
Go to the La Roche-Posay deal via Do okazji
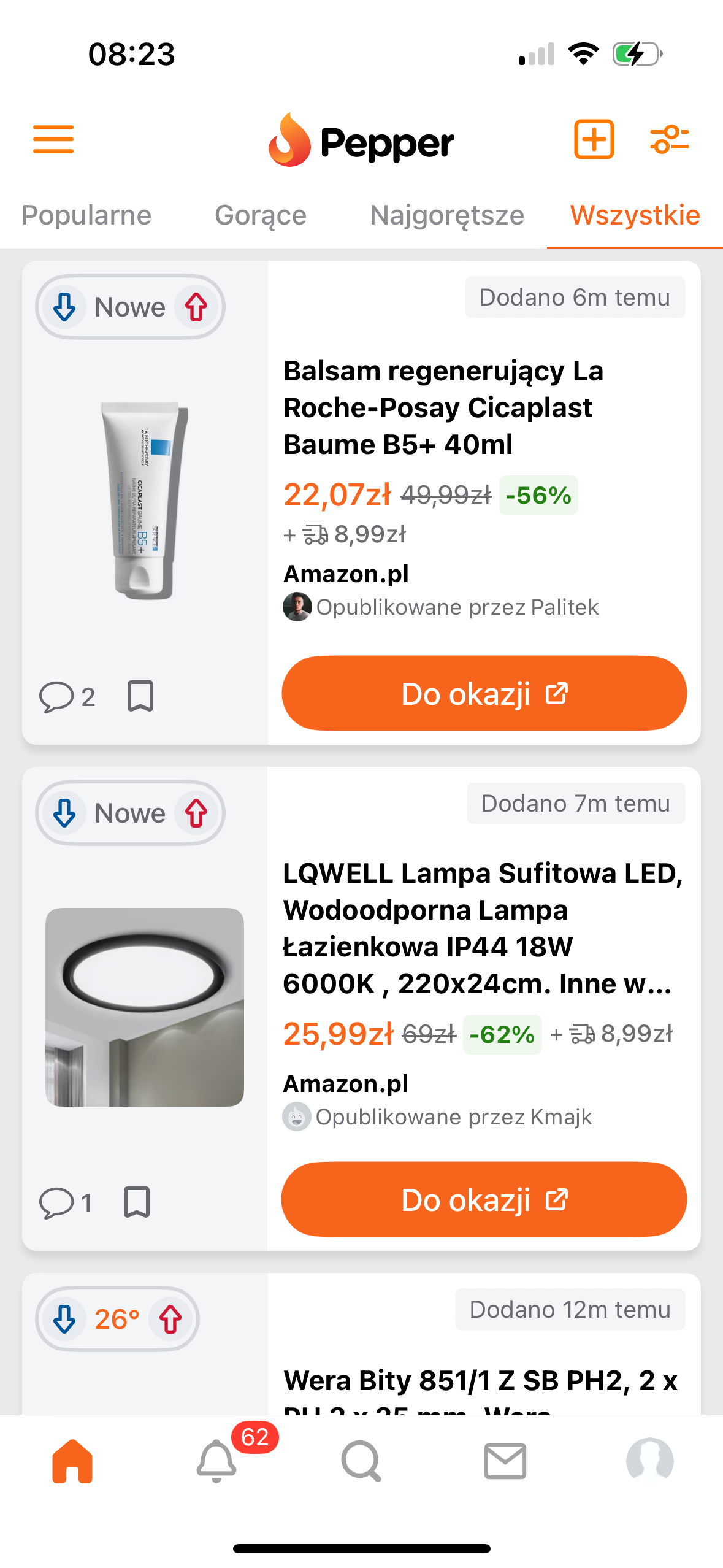coord(484,694)
